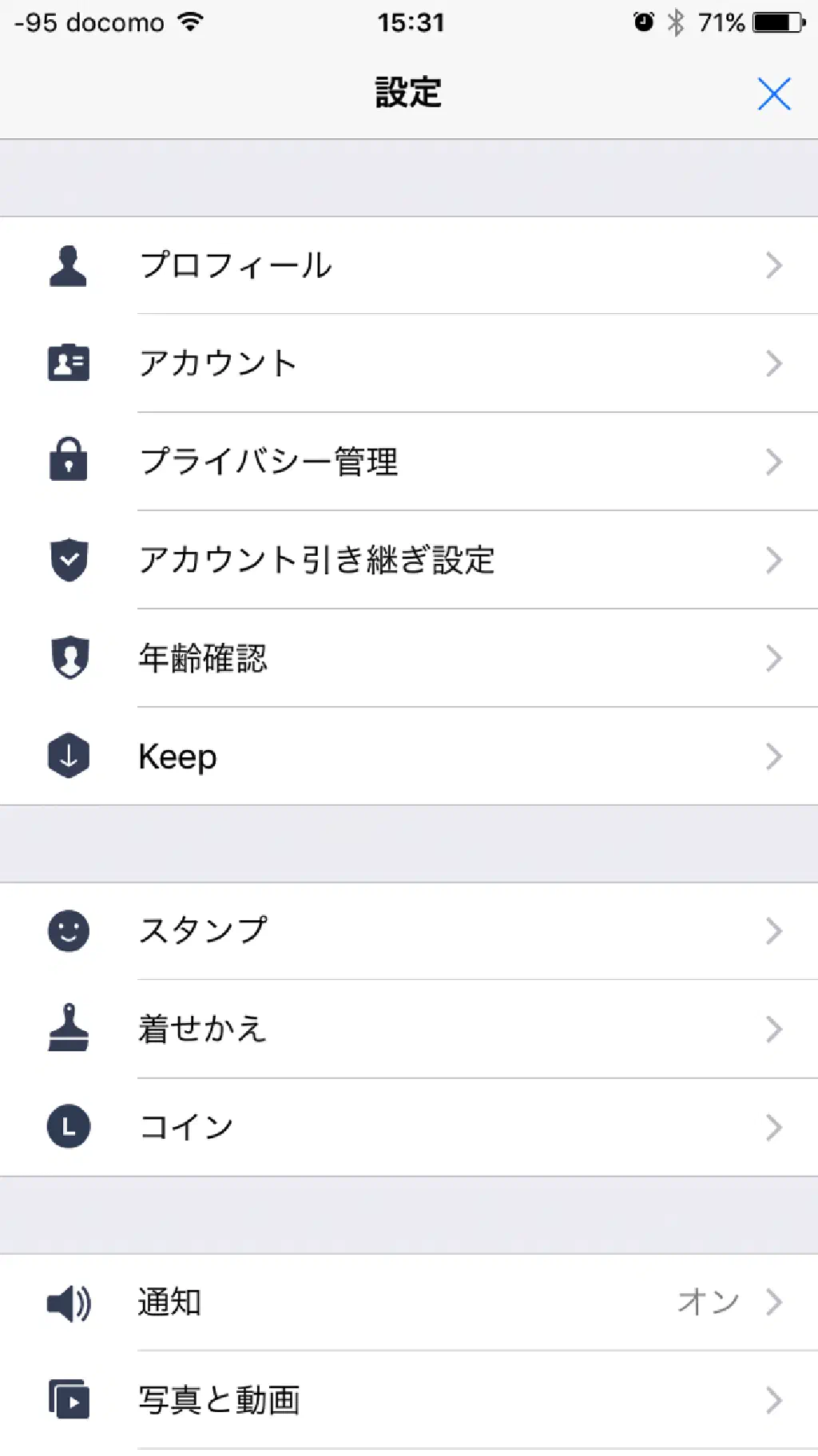Open プロフィール settings
This screenshot has width=818, height=1456.
(409, 265)
